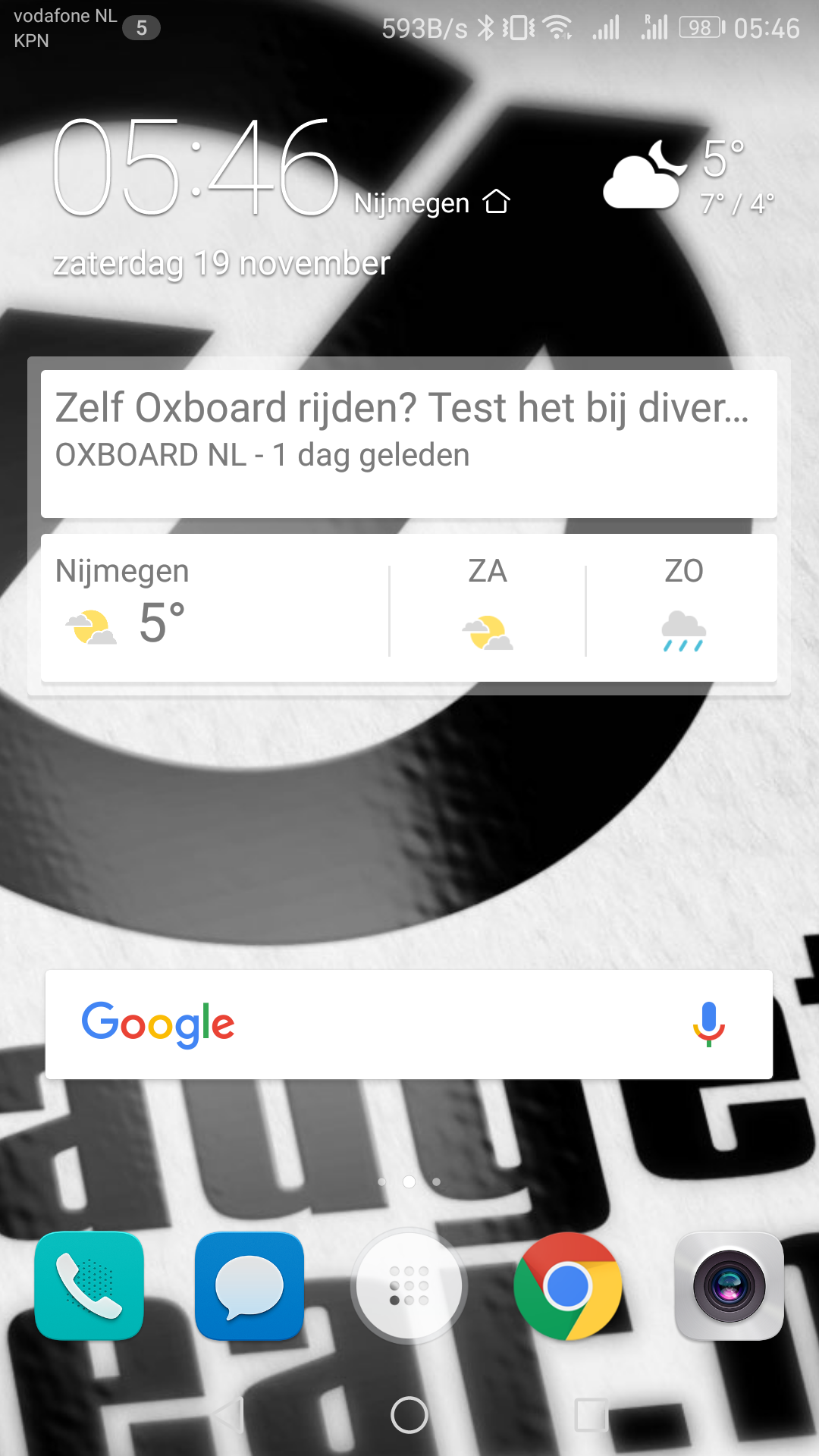This screenshot has width=819, height=1456.
Task: Tap the navigation bar home button
Action: click(x=409, y=1415)
